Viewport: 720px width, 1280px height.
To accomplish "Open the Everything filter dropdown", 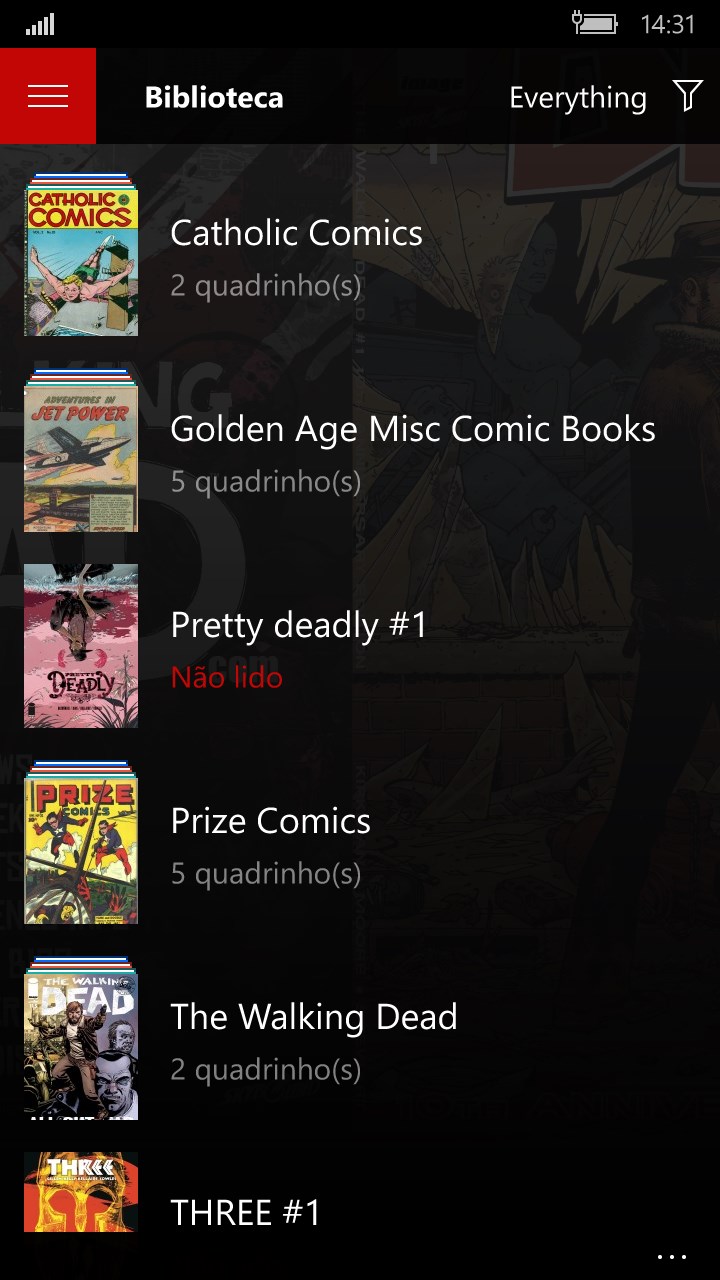I will coord(577,98).
